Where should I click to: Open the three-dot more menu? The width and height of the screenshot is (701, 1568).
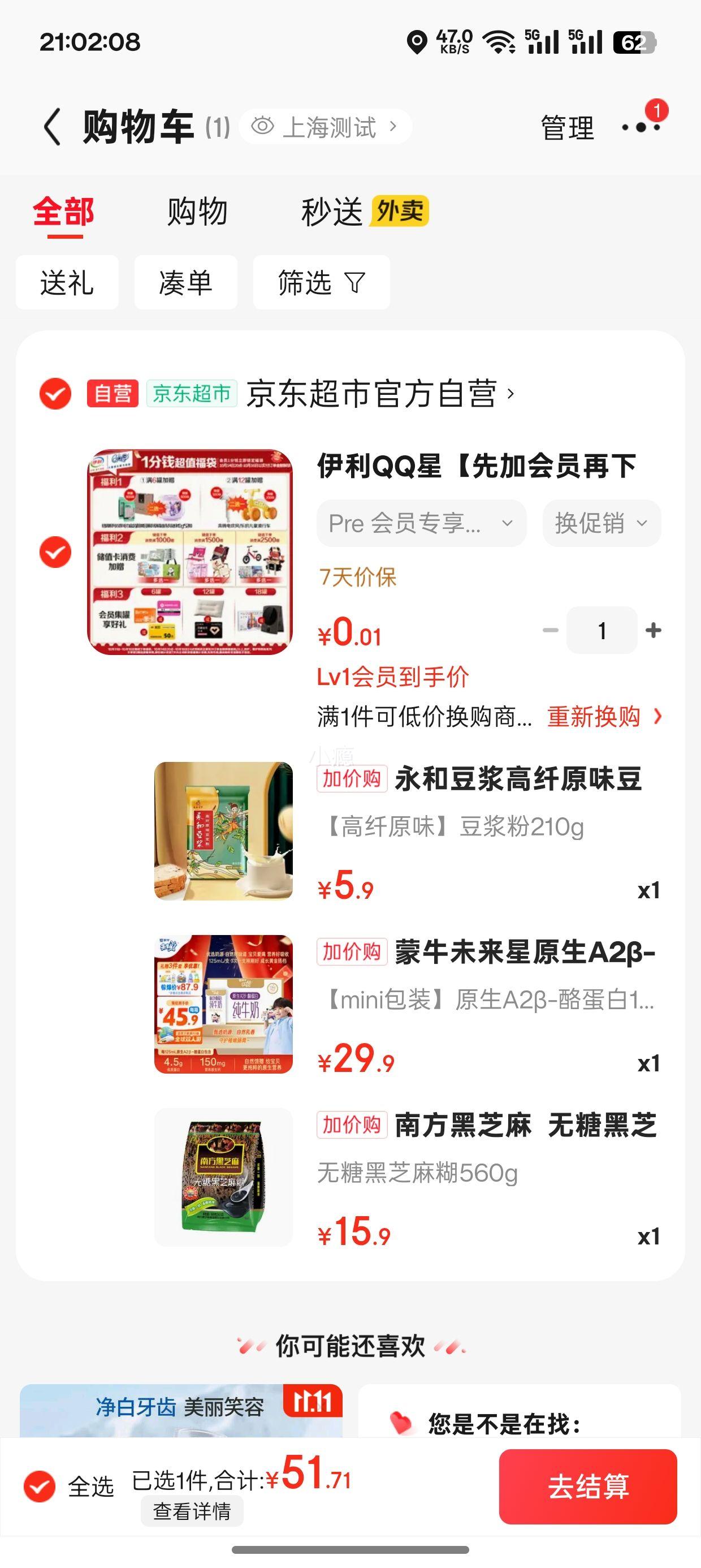(x=641, y=127)
